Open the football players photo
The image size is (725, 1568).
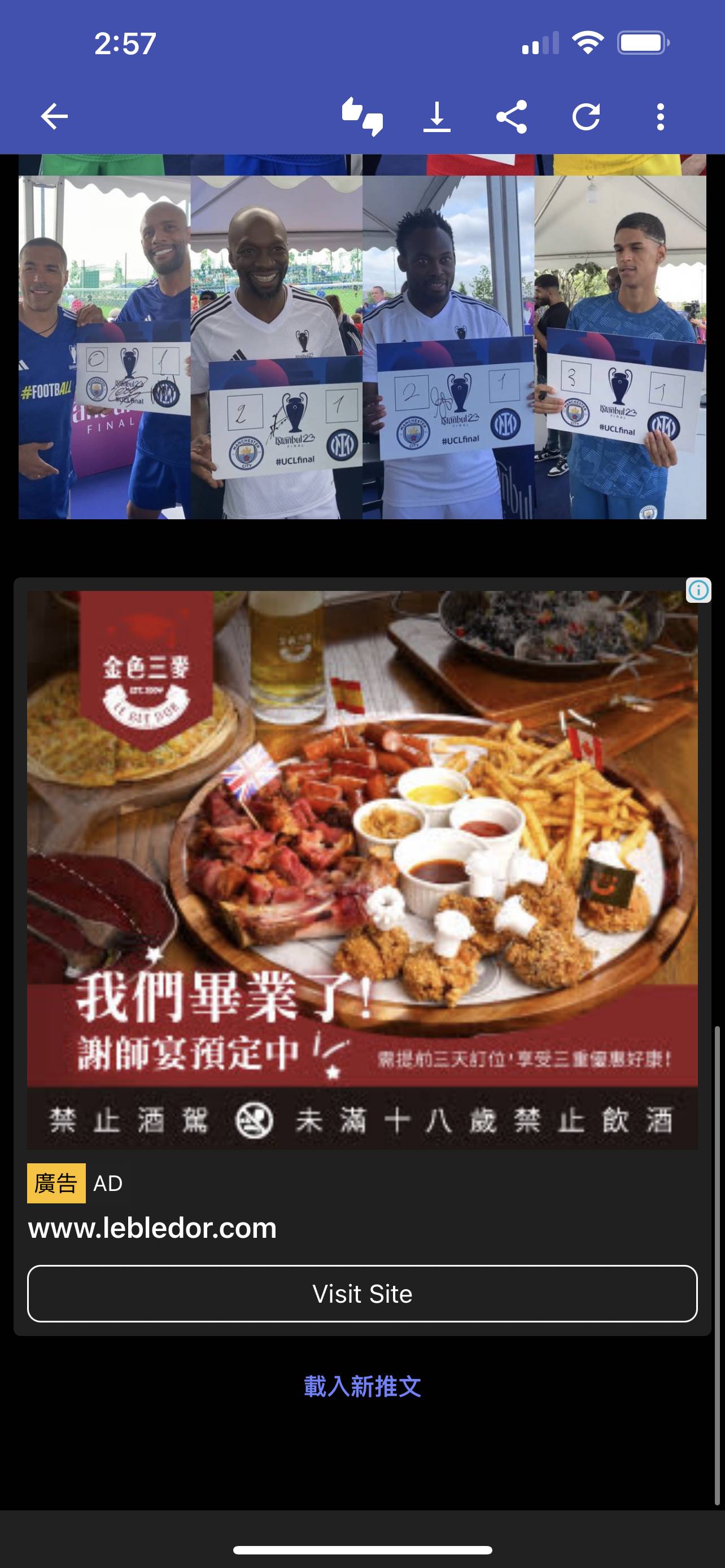coord(362,347)
